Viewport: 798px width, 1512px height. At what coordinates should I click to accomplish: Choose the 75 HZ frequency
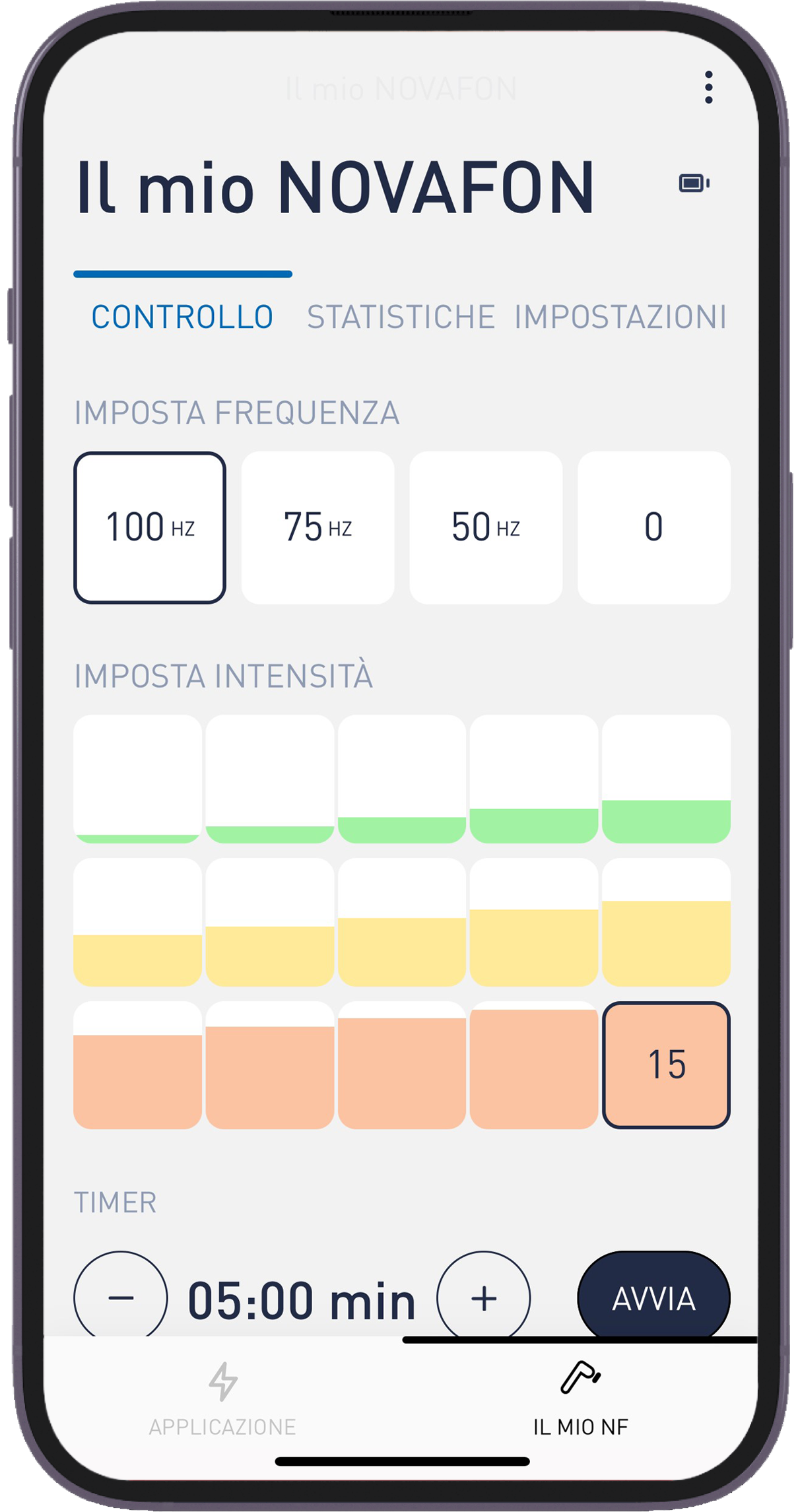tap(318, 527)
